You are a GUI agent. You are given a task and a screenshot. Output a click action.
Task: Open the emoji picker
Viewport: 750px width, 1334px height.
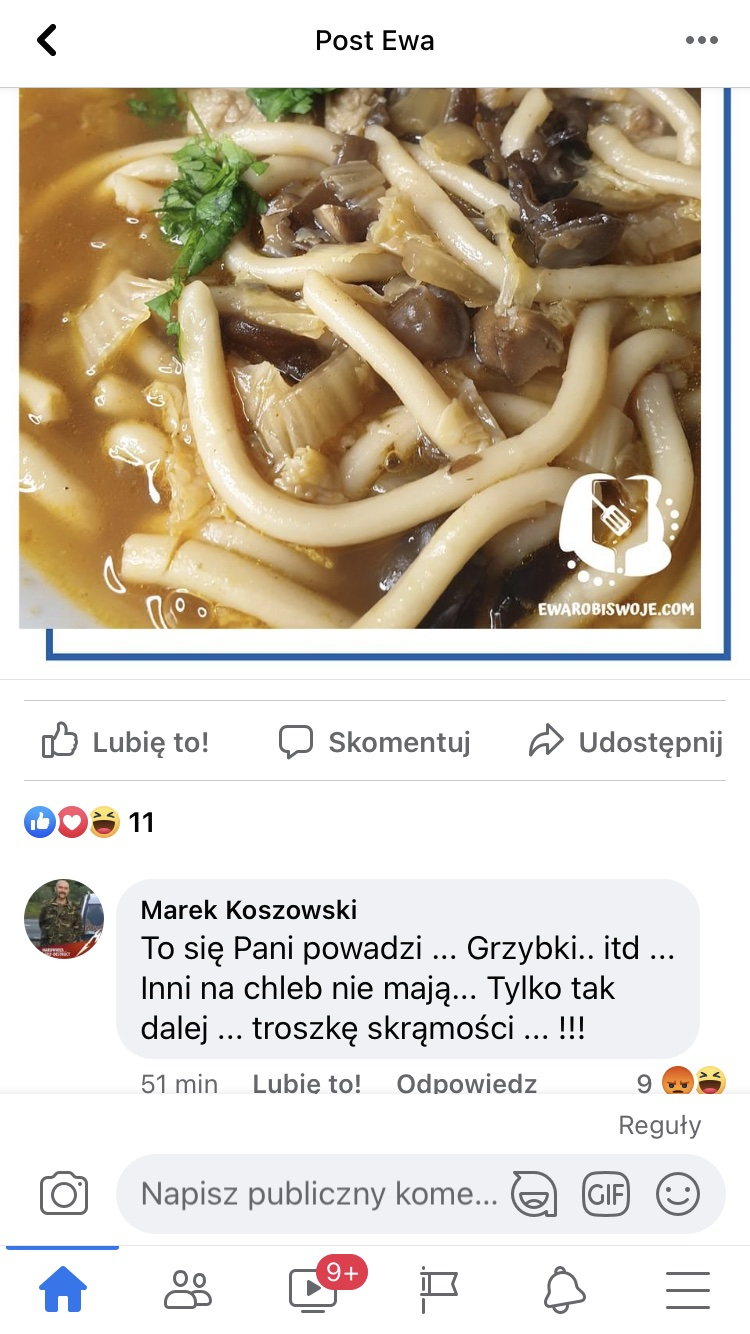tap(678, 1194)
